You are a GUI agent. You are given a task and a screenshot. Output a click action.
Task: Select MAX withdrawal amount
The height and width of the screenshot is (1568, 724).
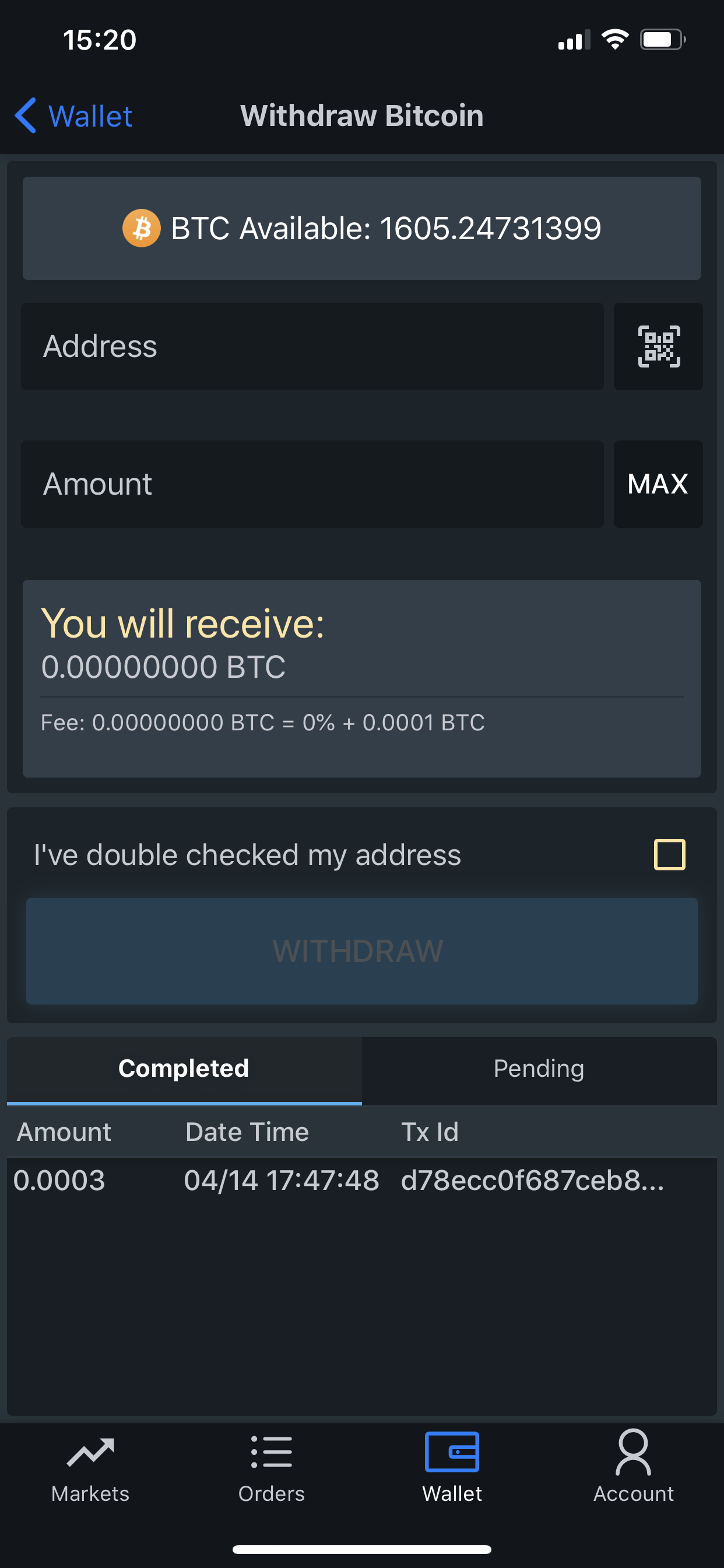point(658,484)
